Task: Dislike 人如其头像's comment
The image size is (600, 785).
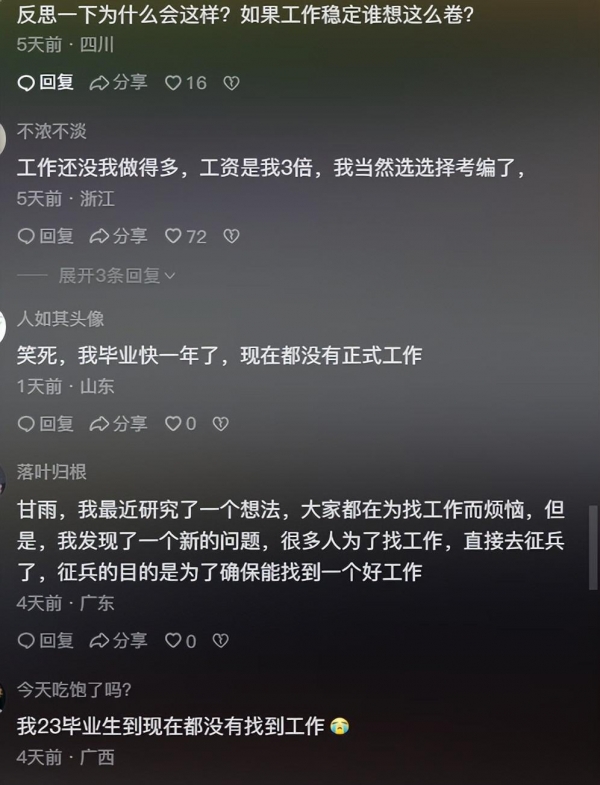Action: click(221, 424)
